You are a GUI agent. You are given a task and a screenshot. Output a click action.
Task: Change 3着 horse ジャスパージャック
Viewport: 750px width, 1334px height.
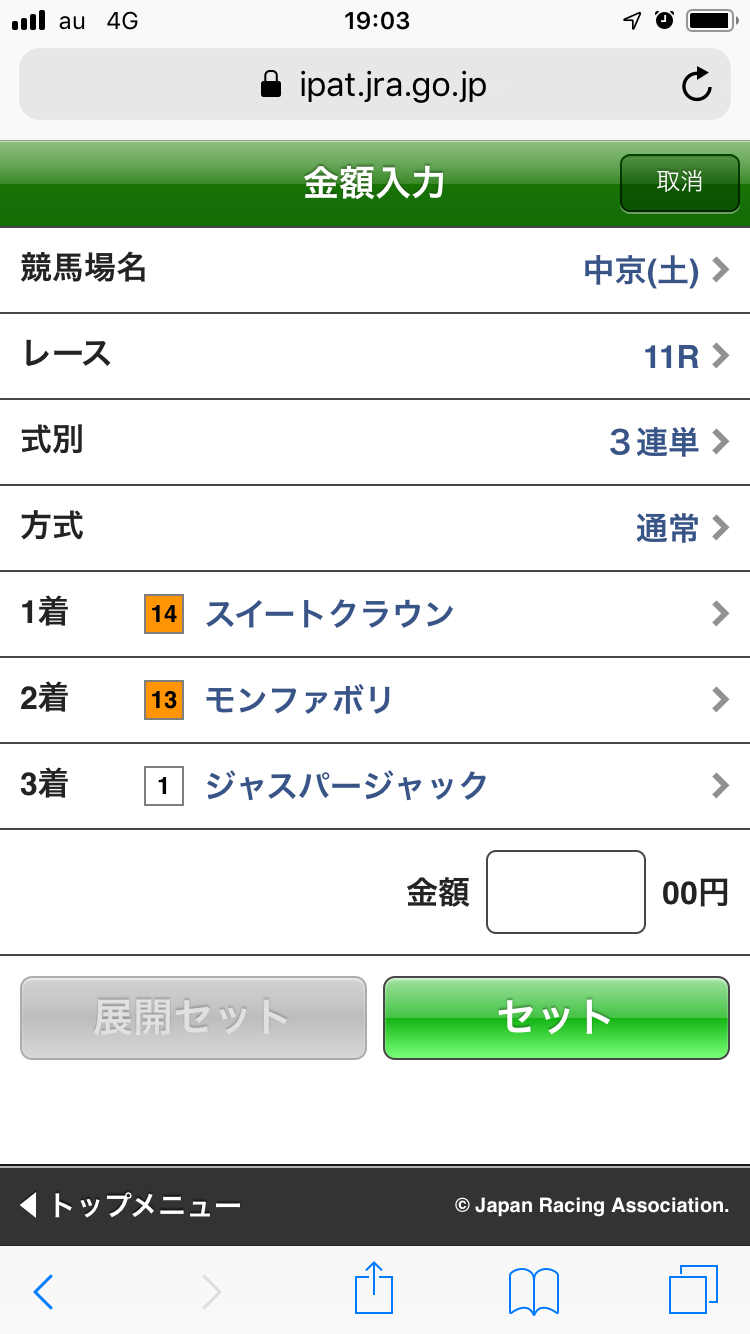[375, 786]
